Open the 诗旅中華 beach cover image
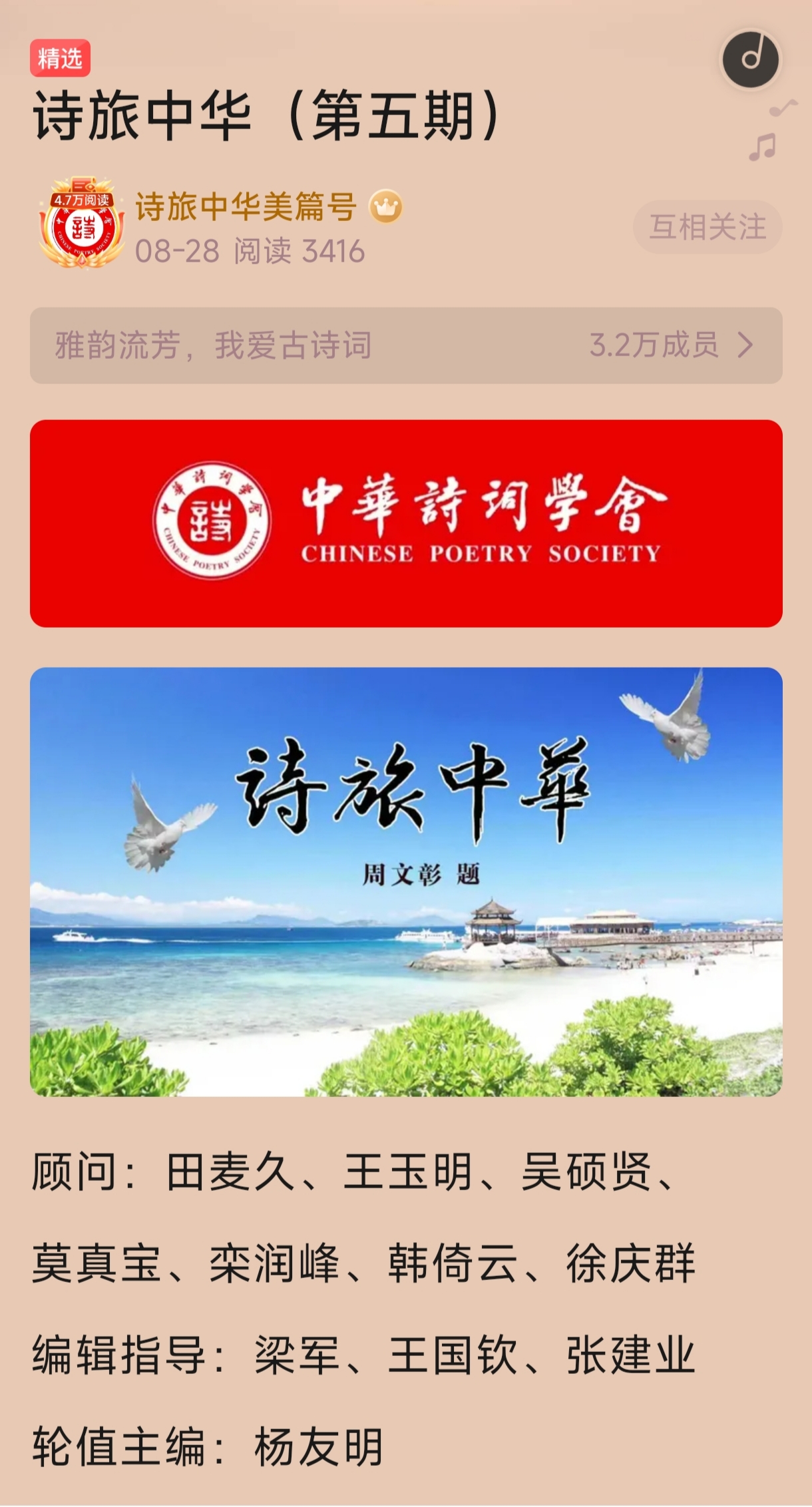This screenshot has width=812, height=1507. coord(405,881)
